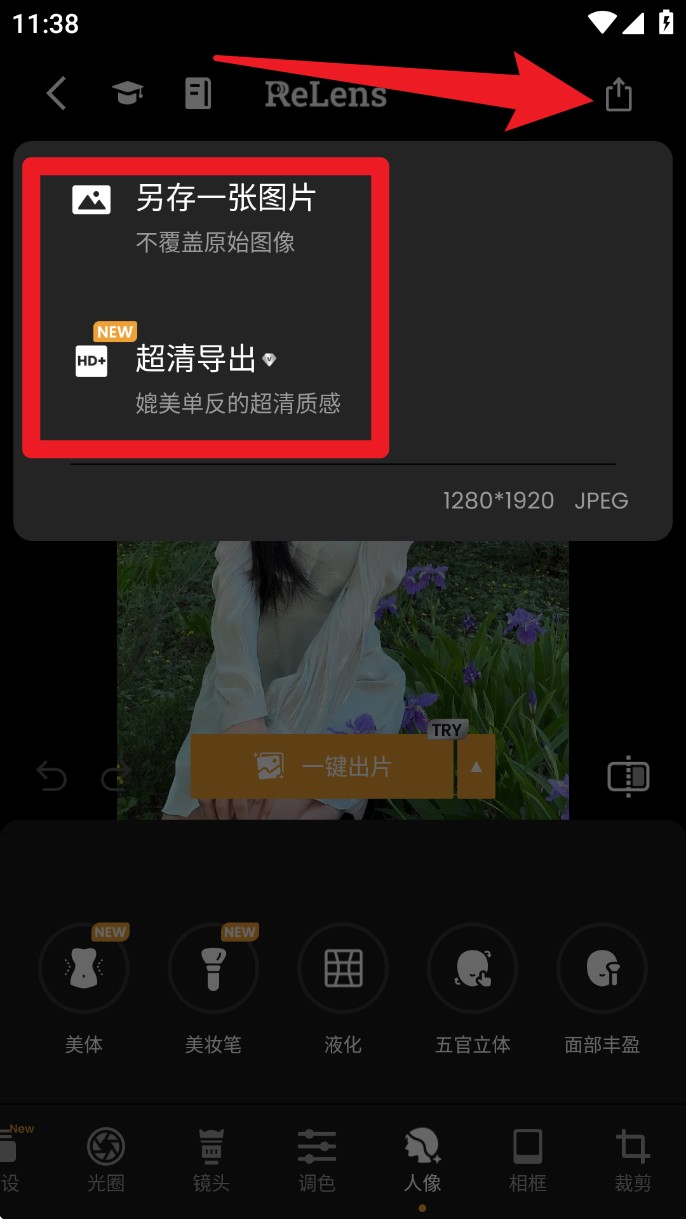The width and height of the screenshot is (686, 1219).
Task: Switch to the 调色 tab
Action: tap(317, 1160)
